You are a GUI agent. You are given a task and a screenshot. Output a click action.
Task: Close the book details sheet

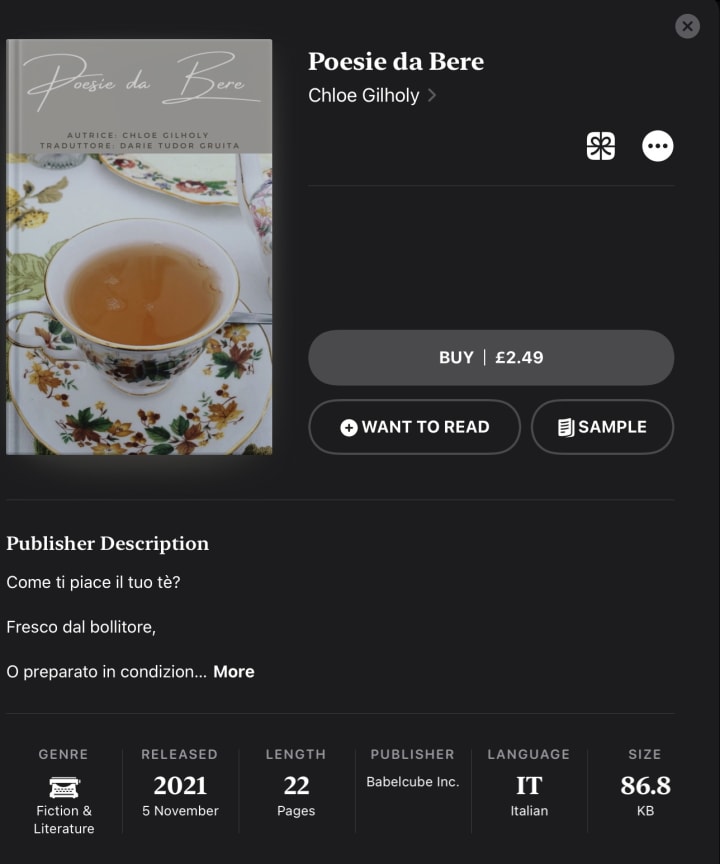click(687, 27)
